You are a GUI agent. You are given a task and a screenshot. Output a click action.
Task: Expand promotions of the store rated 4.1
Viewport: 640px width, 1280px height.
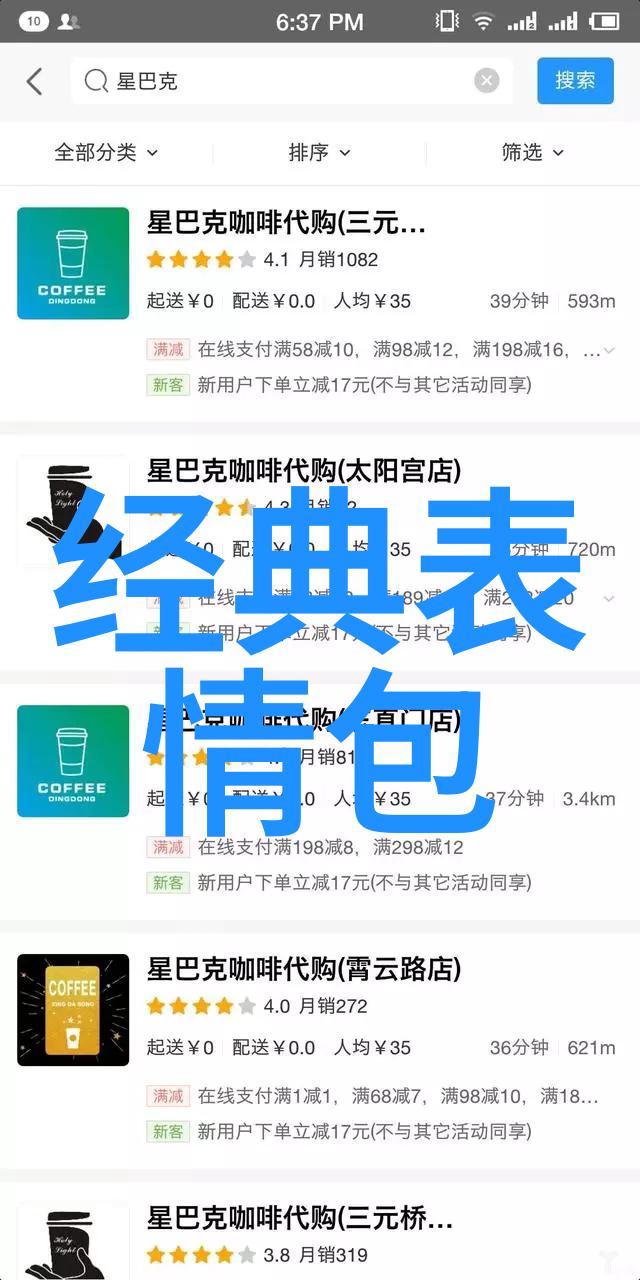(x=607, y=351)
